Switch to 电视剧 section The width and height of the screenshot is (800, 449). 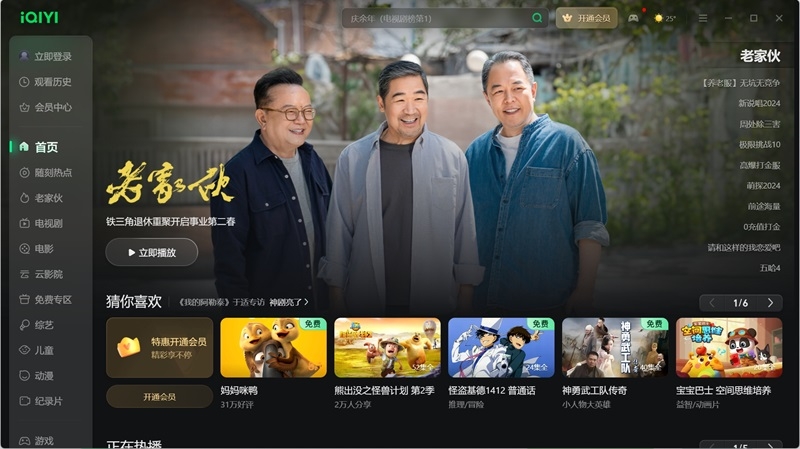pos(48,223)
